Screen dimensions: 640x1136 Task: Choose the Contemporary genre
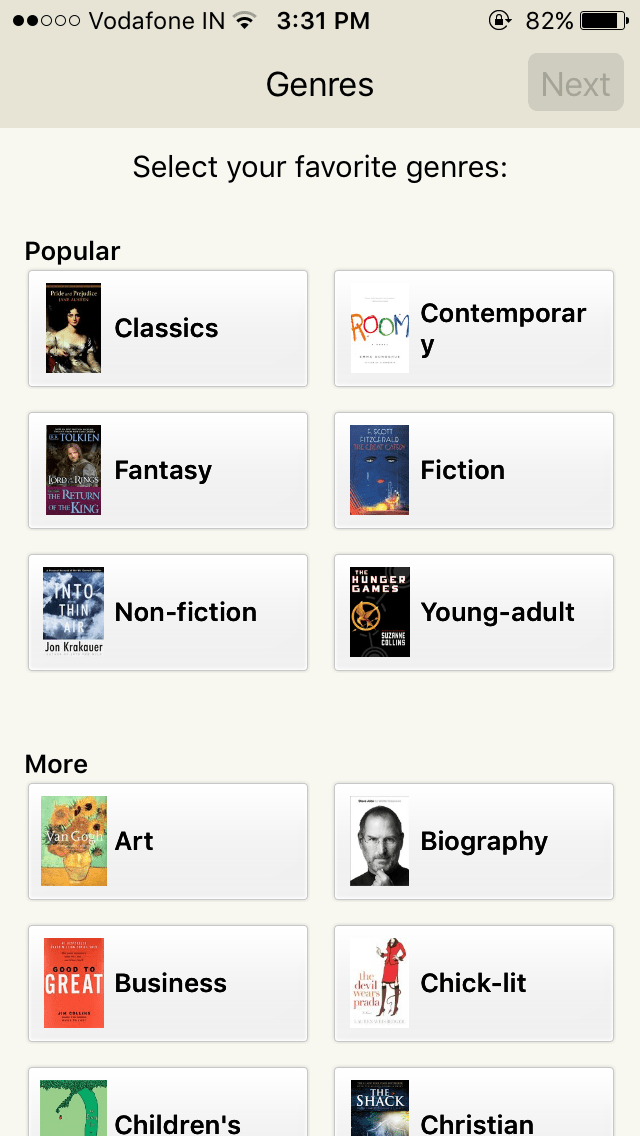473,328
